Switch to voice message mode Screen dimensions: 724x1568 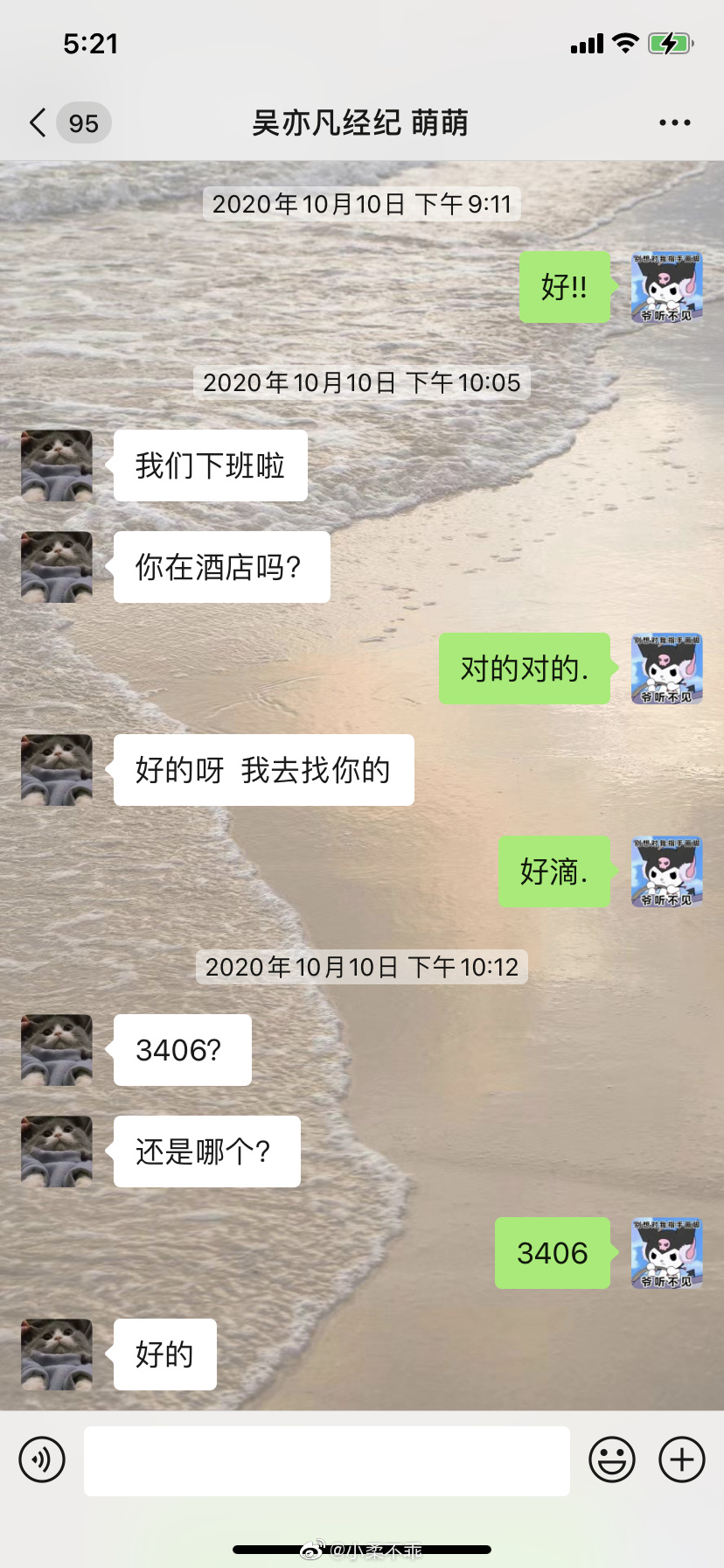(x=41, y=1459)
